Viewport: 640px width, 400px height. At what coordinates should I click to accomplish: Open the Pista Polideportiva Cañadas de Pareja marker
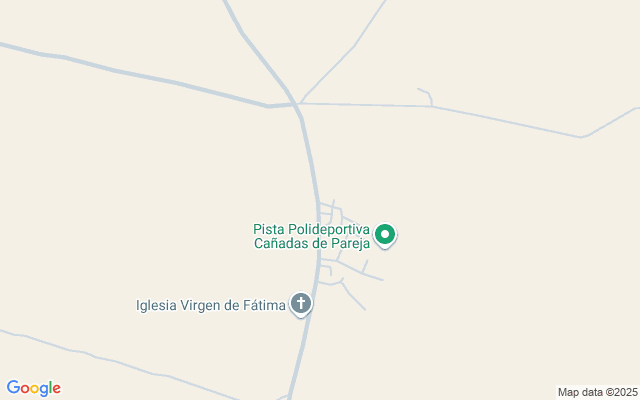click(x=386, y=235)
